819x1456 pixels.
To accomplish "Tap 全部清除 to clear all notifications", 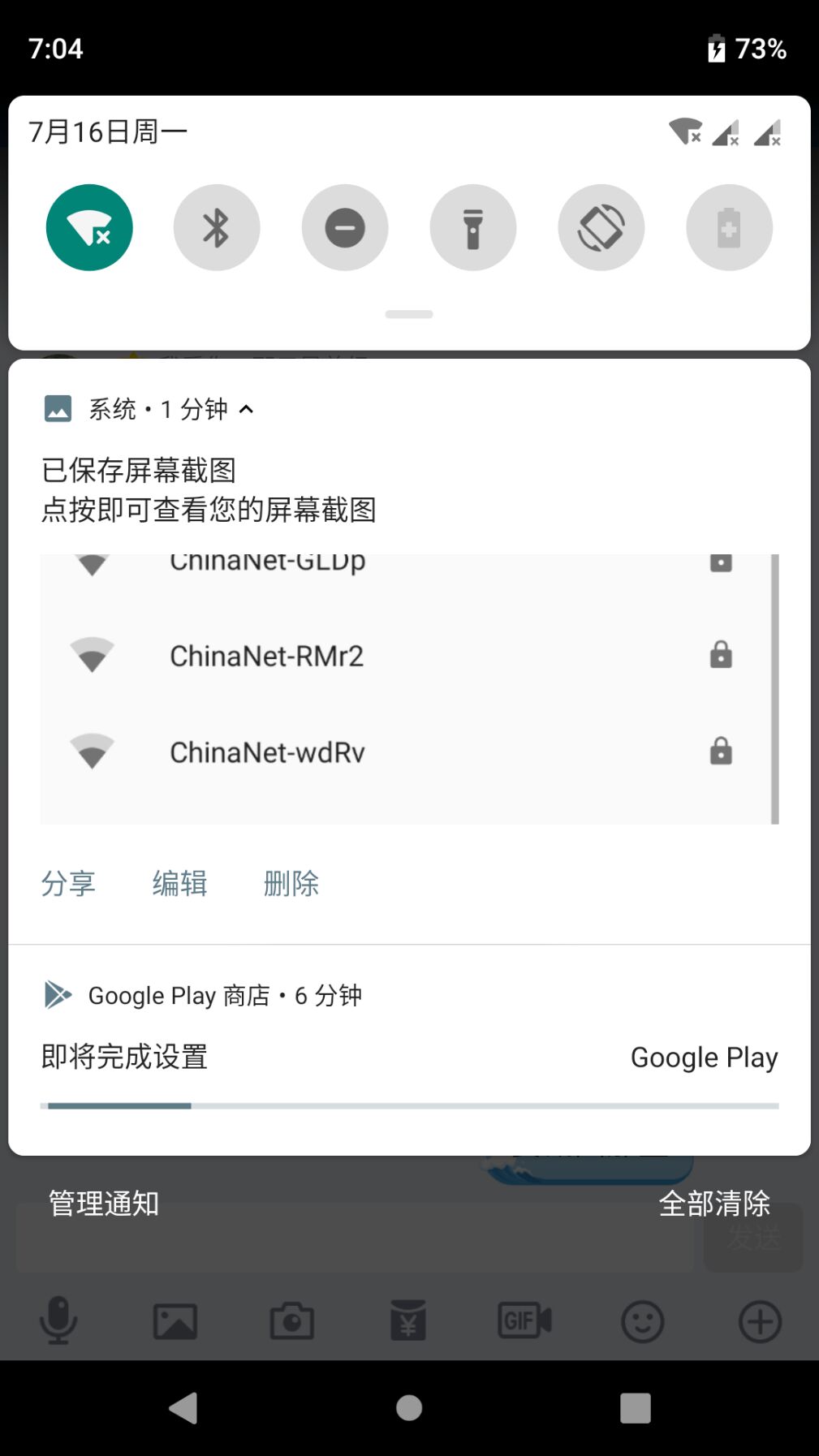I will pyautogui.click(x=714, y=1203).
